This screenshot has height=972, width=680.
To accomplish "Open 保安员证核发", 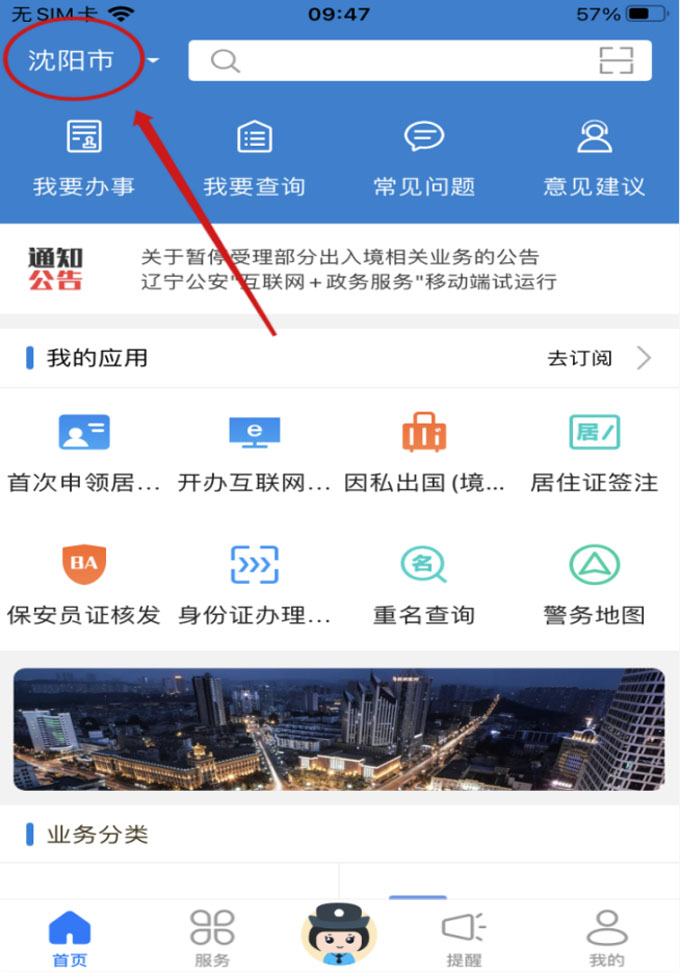I will (84, 584).
